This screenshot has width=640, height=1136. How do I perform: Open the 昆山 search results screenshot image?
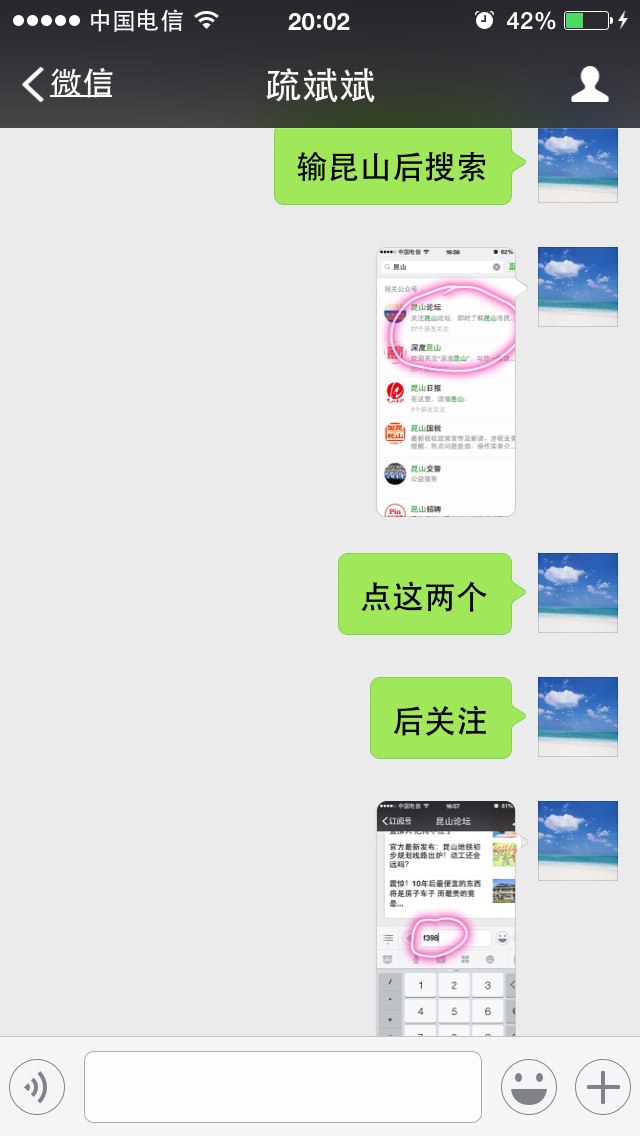tap(446, 382)
